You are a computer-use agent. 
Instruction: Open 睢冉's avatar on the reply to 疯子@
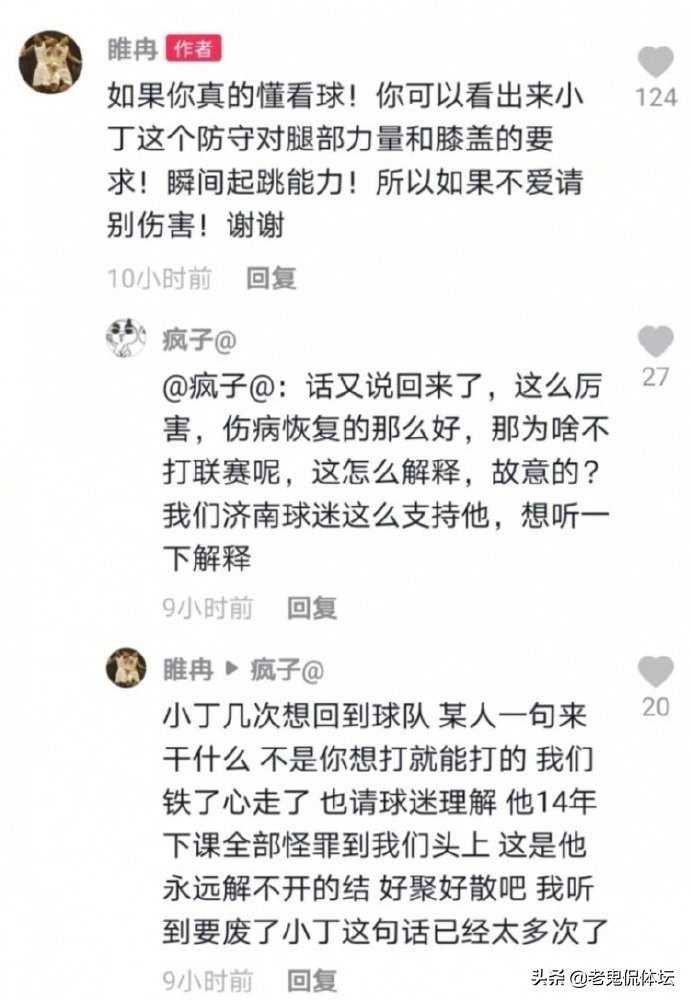[x=126, y=668]
